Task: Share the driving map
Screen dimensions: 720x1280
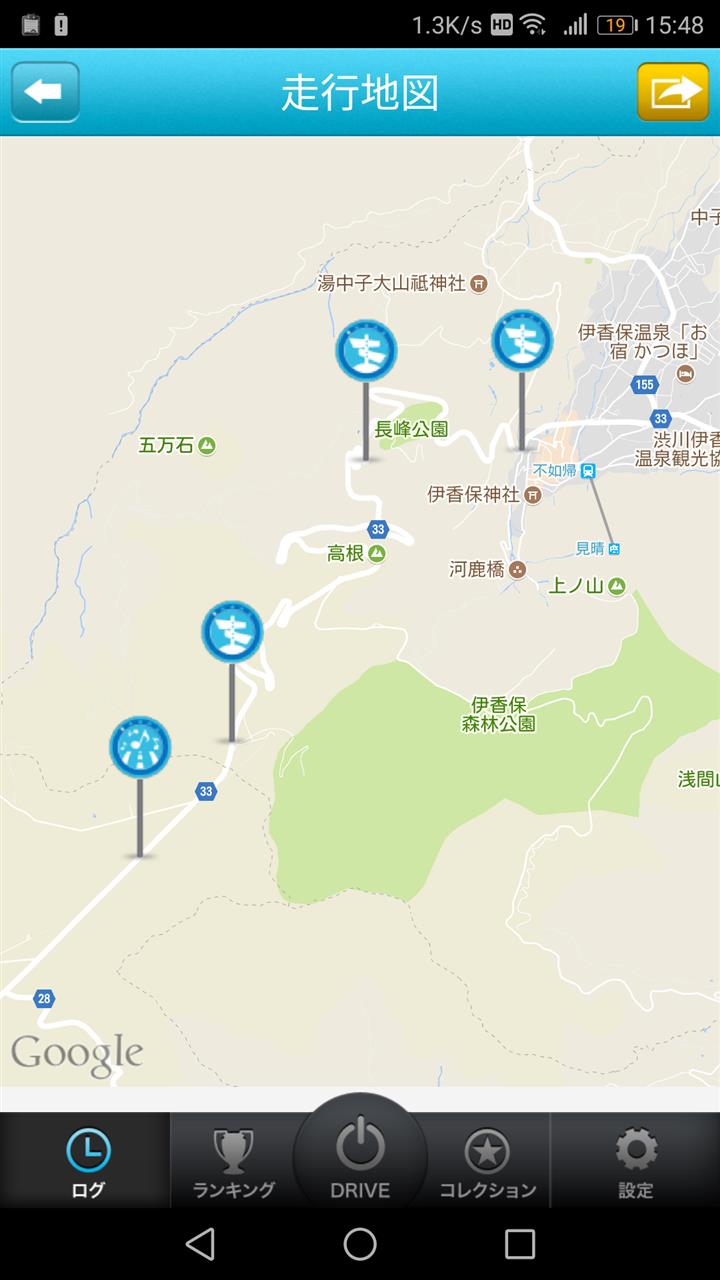Action: (x=673, y=92)
